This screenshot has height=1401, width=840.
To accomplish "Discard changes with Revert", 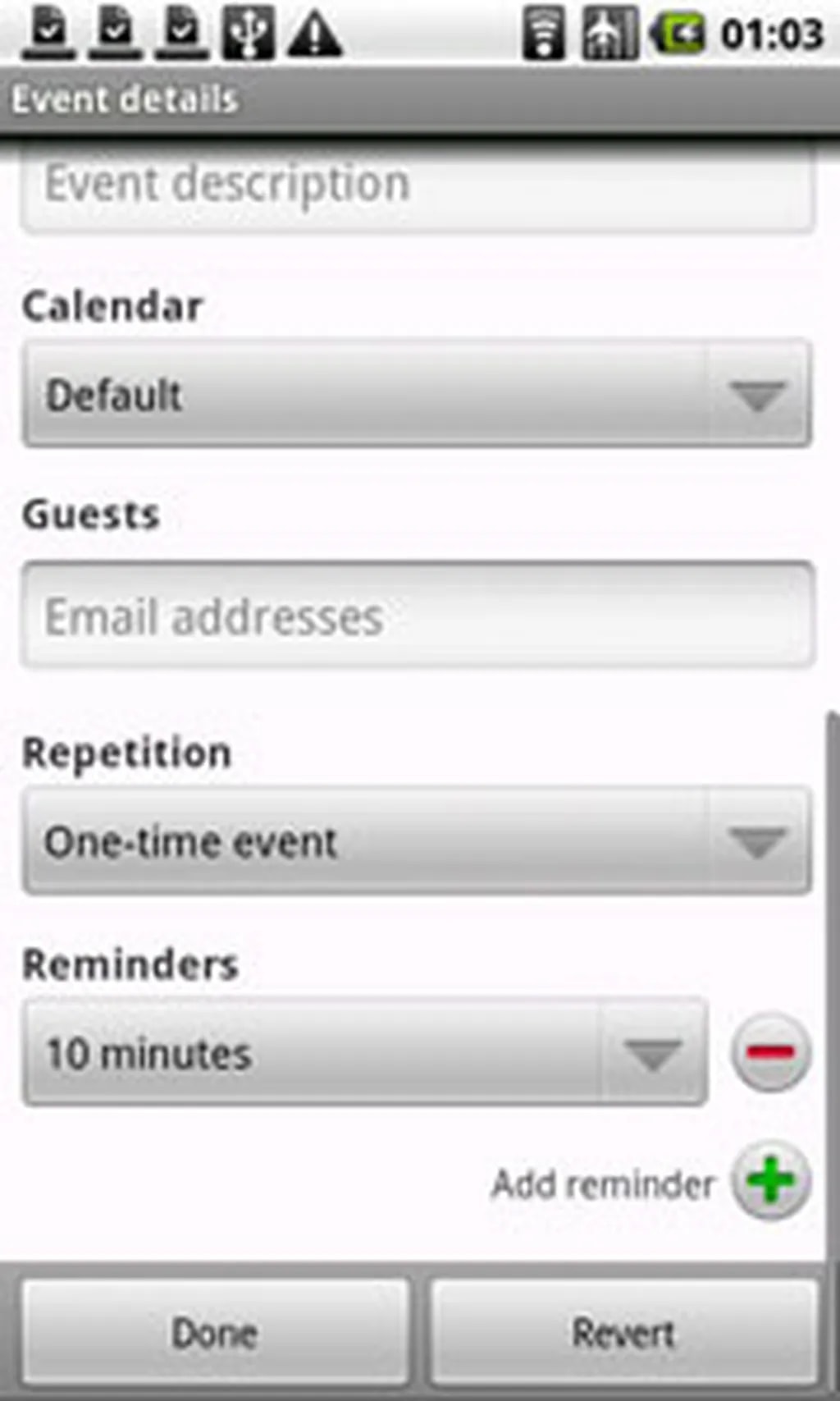I will (x=623, y=1331).
